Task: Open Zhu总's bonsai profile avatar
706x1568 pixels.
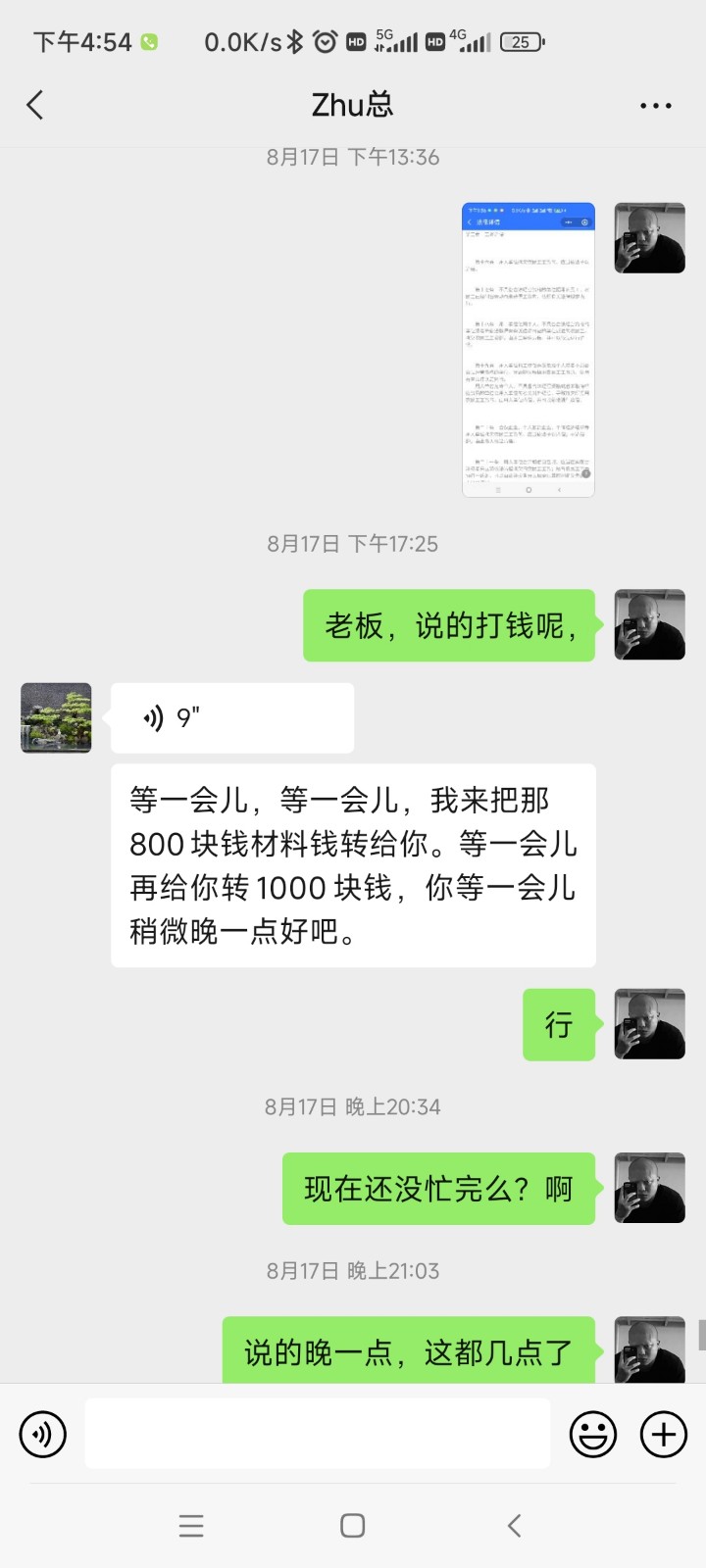Action: click(x=56, y=718)
